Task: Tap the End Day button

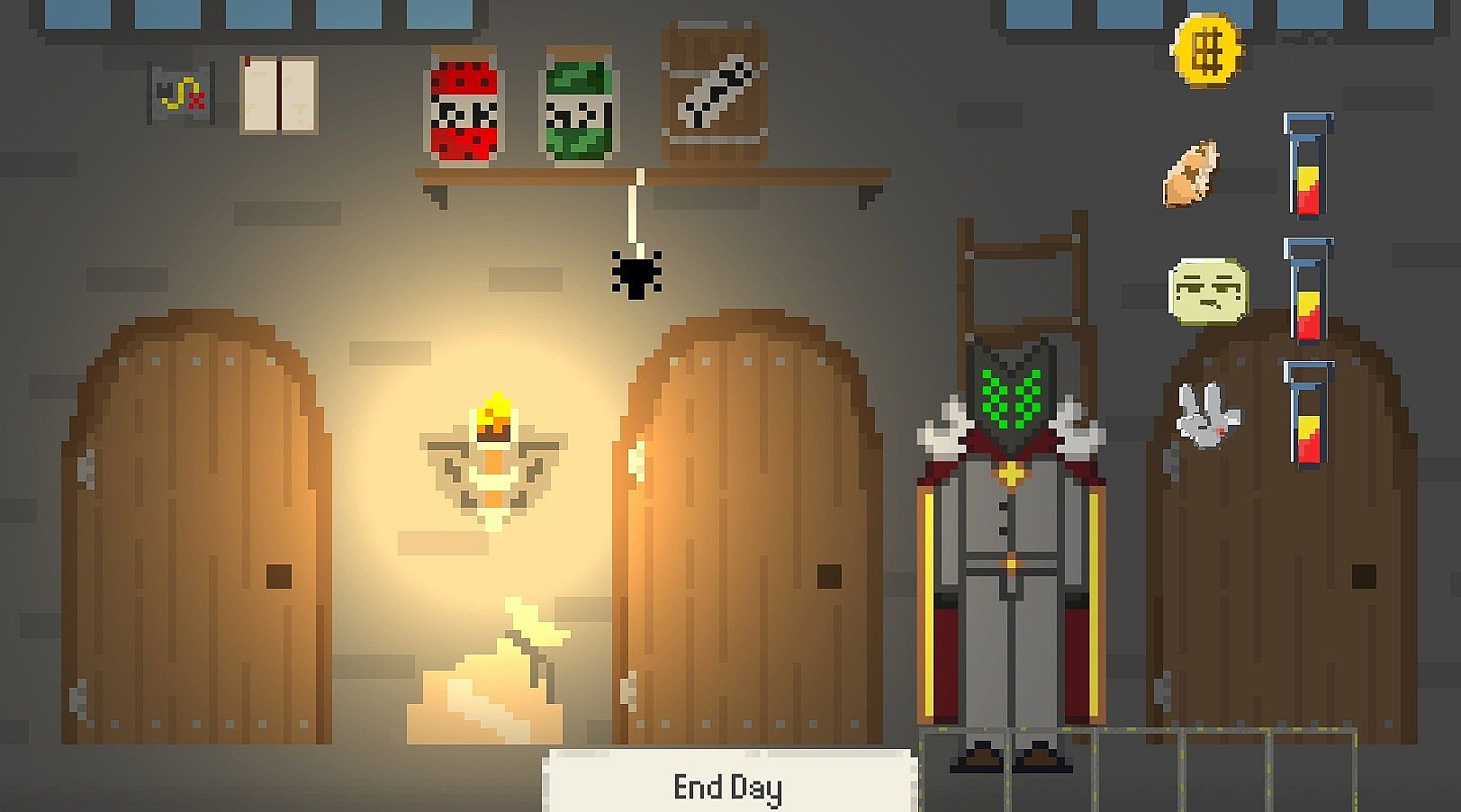Action: [x=727, y=785]
